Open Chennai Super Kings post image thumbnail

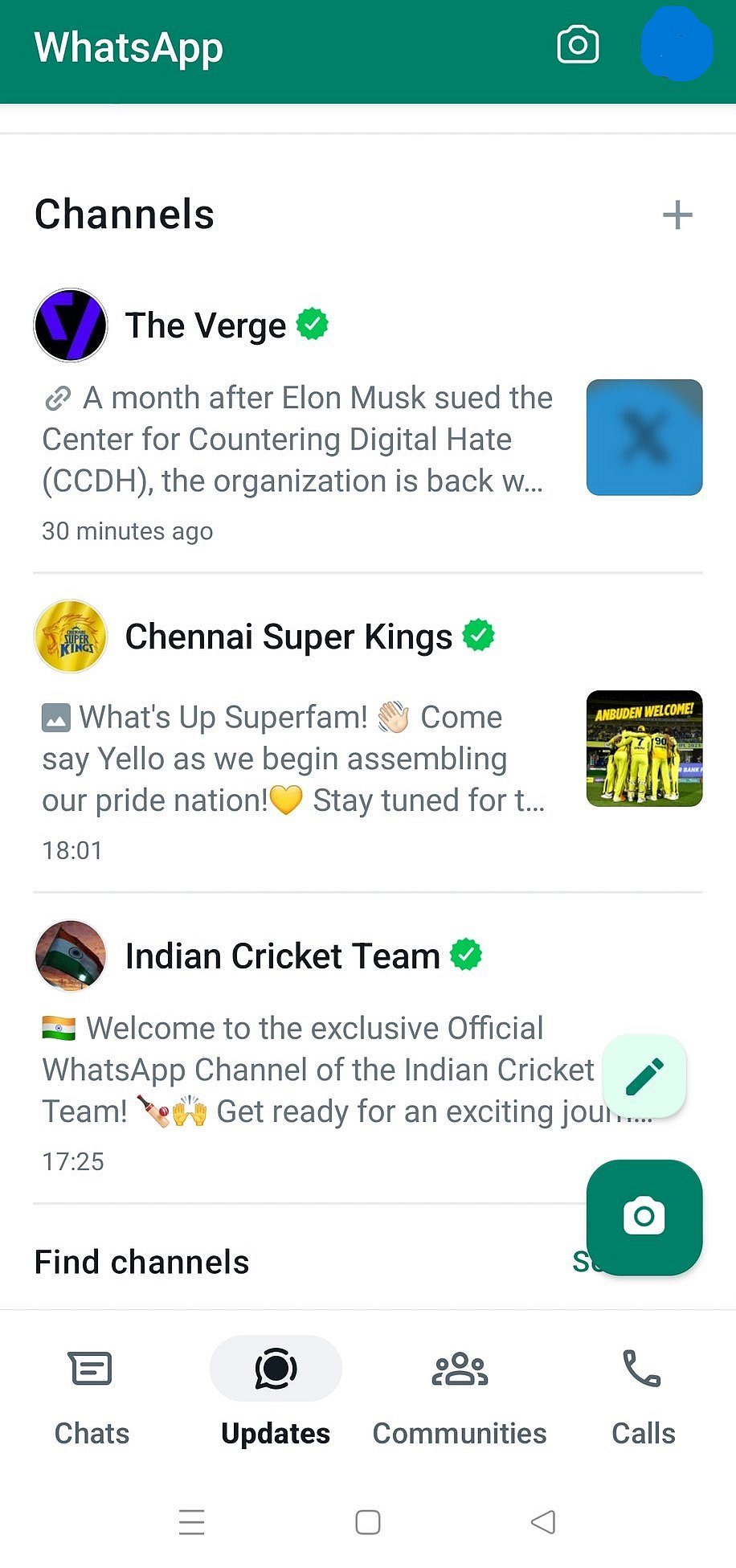(x=644, y=748)
